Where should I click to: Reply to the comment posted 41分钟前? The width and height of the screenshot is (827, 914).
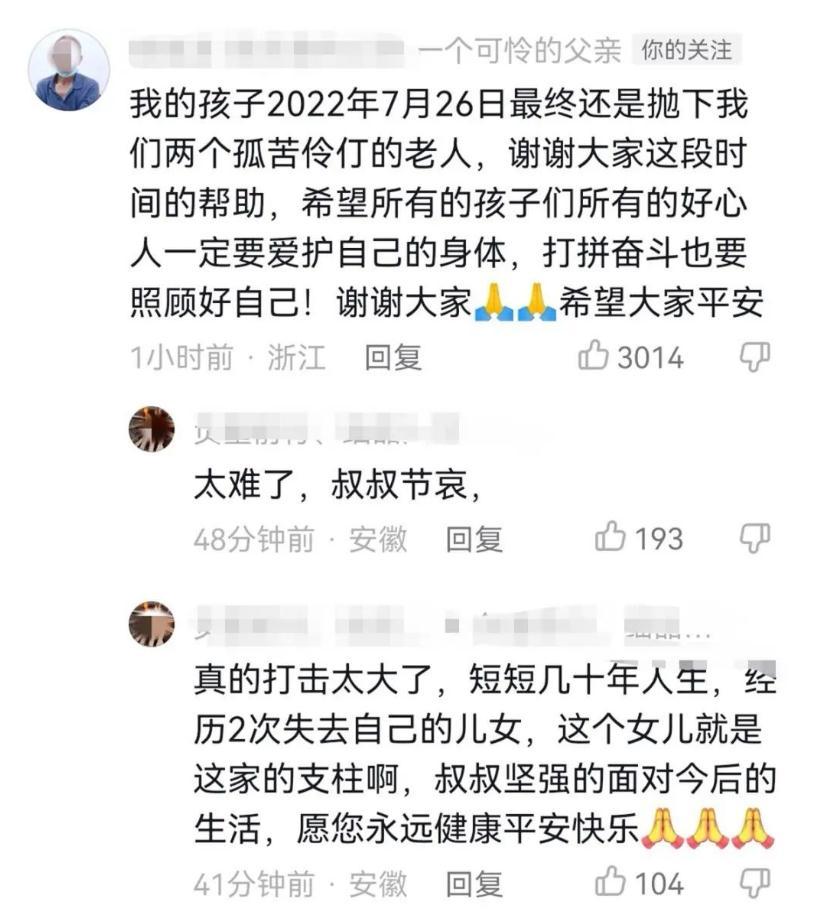[x=473, y=884]
